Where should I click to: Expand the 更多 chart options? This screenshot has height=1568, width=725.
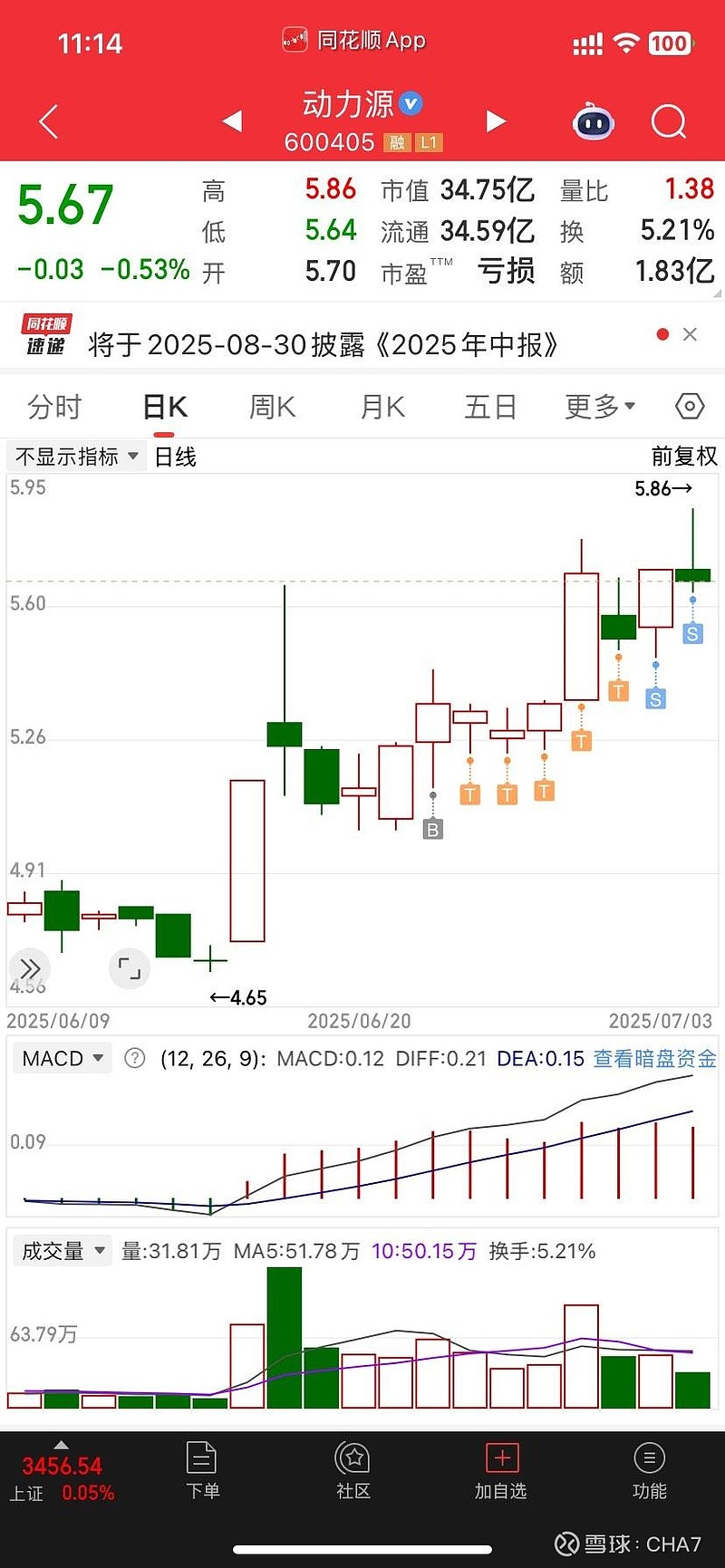tap(600, 408)
